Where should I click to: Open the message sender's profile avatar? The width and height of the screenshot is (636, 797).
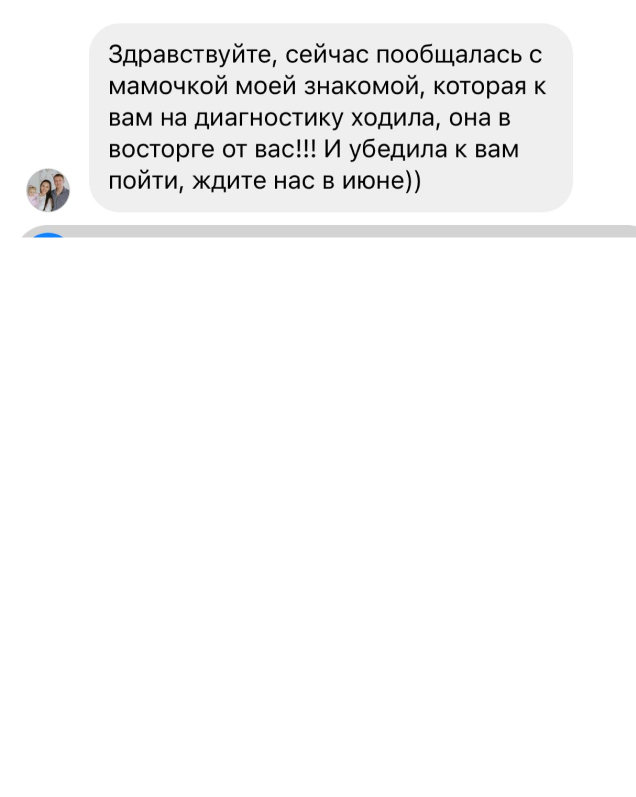[48, 190]
